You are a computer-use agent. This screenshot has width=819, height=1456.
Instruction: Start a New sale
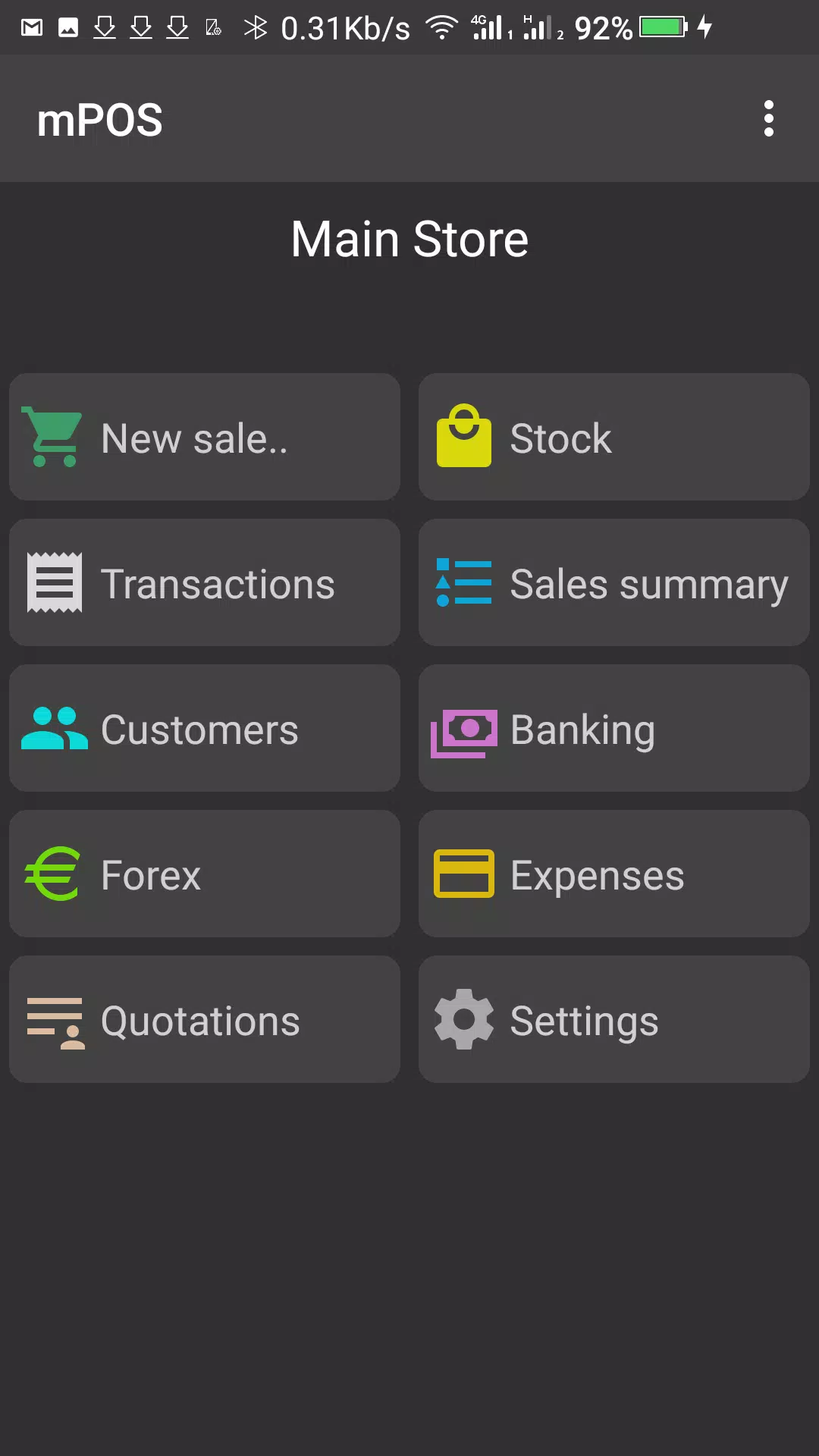205,437
